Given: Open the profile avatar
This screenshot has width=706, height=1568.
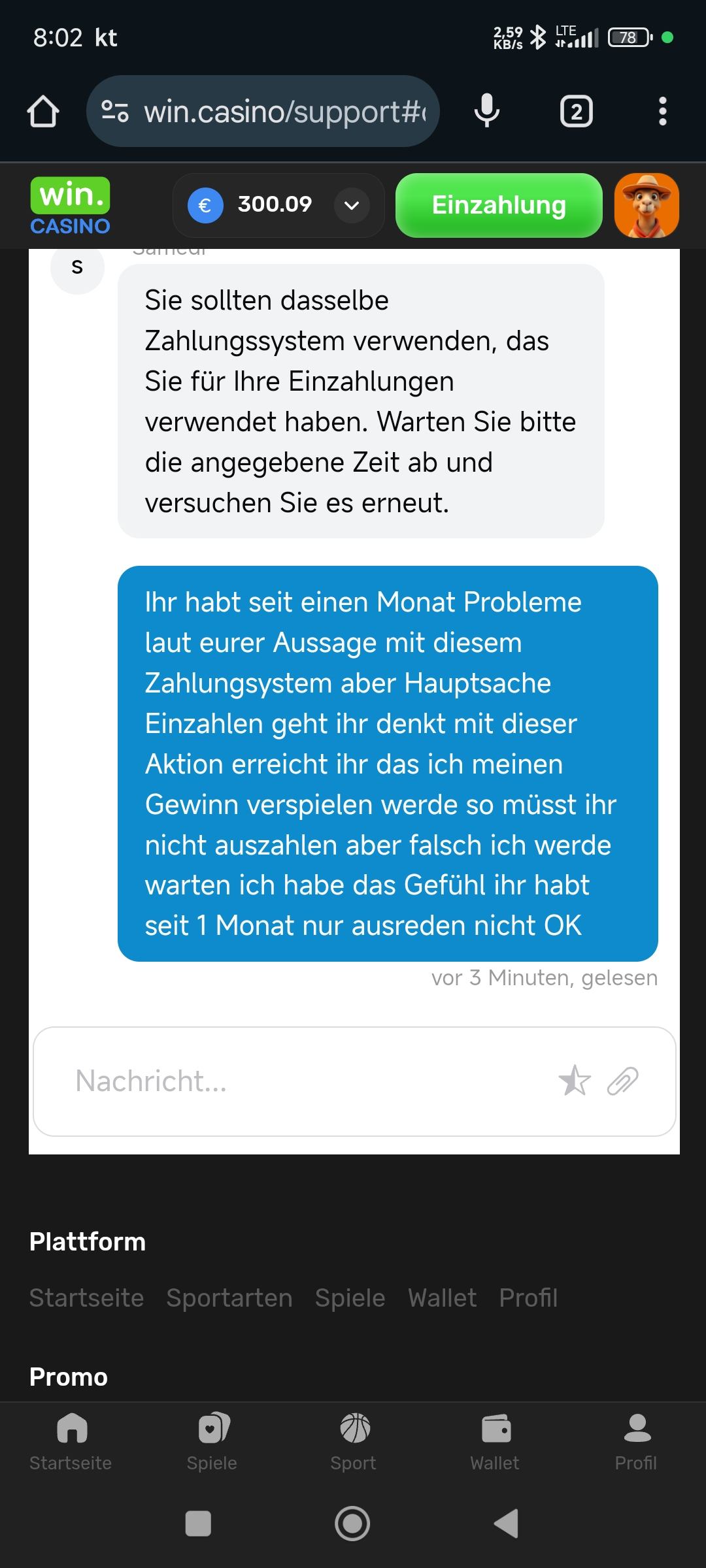Looking at the screenshot, I should 647,205.
